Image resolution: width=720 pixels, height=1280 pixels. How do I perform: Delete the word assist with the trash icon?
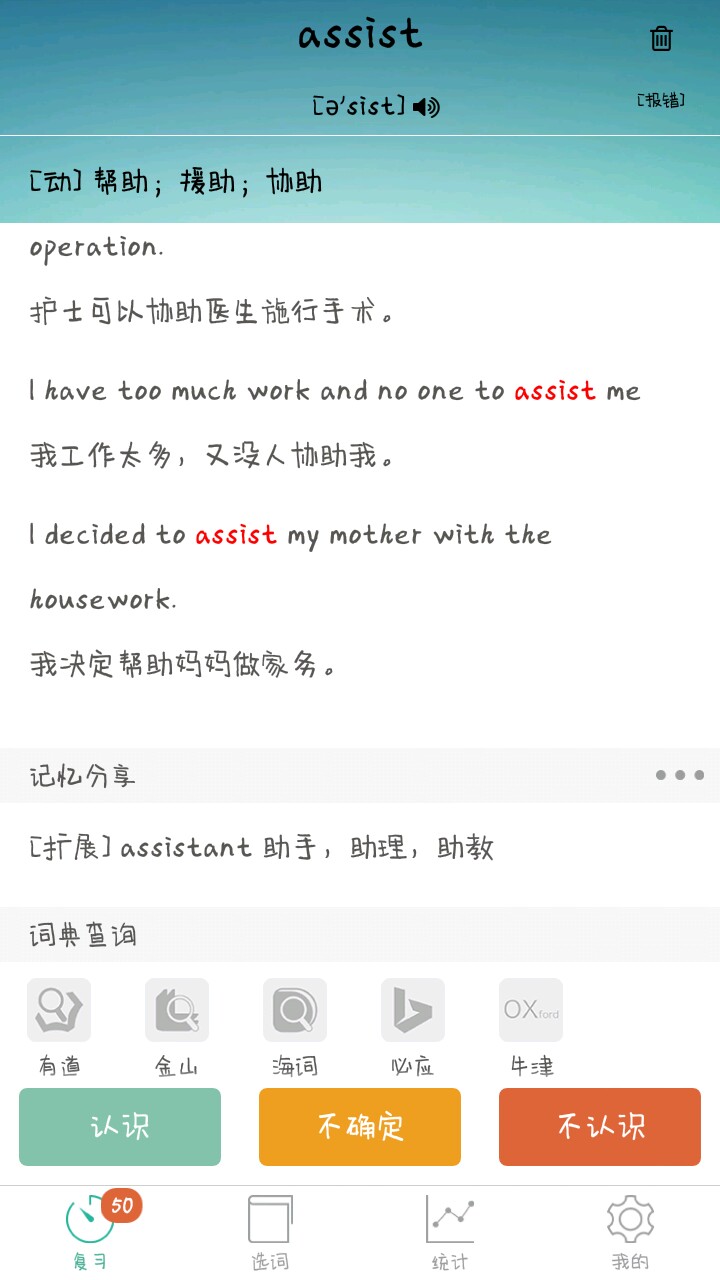[661, 39]
